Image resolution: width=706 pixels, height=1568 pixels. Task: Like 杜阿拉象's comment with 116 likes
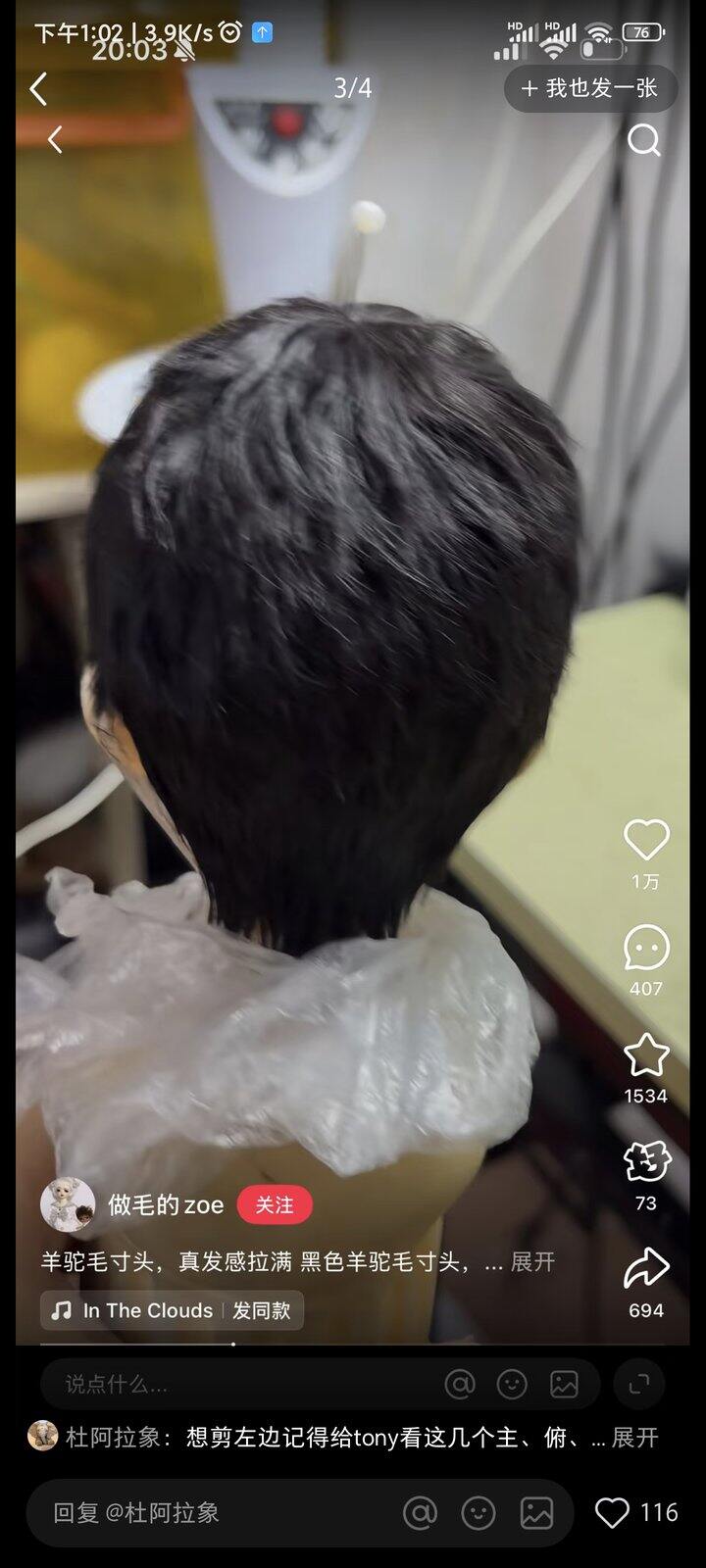click(614, 1513)
